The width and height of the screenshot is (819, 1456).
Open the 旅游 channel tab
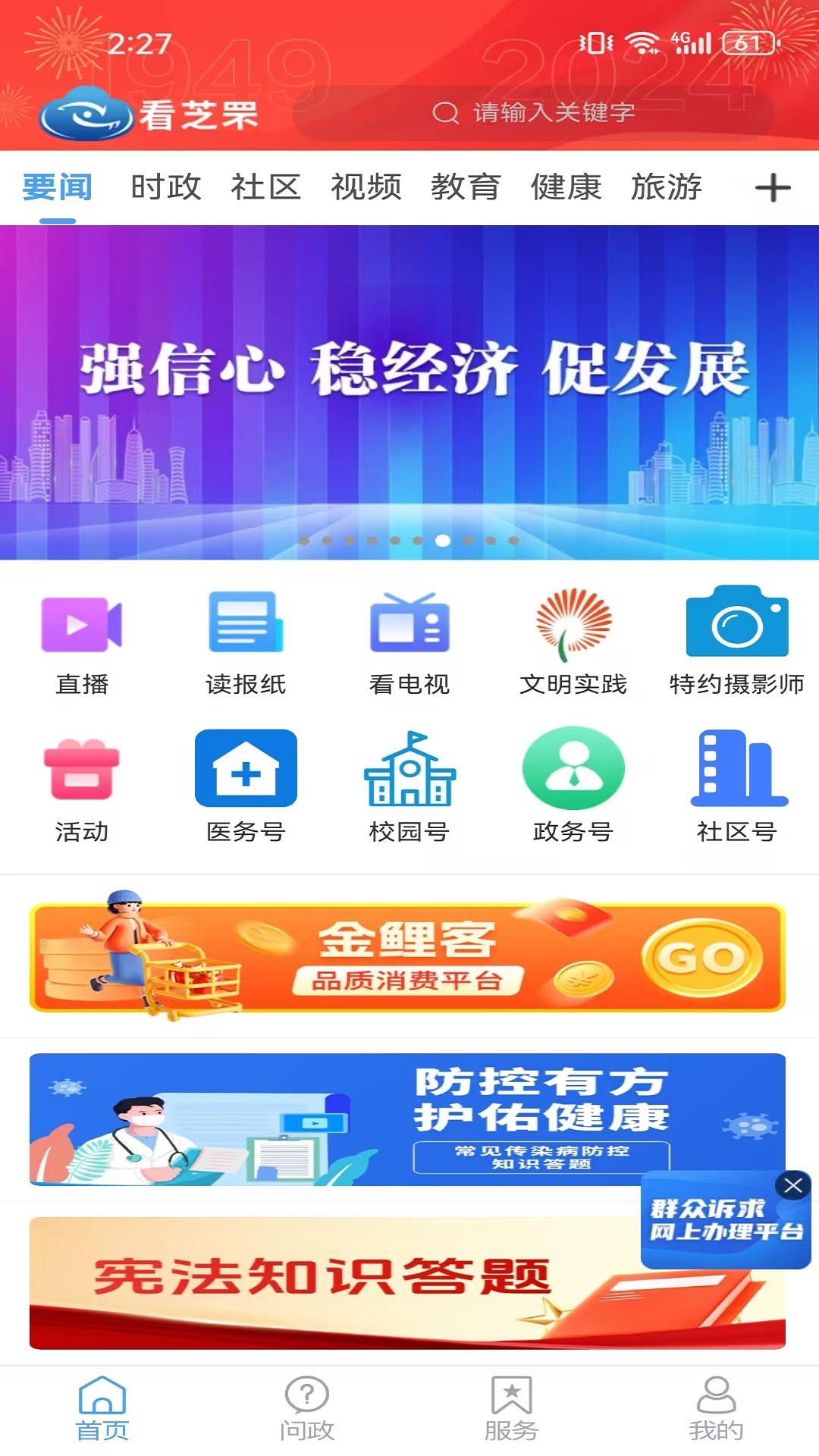pyautogui.click(x=666, y=187)
